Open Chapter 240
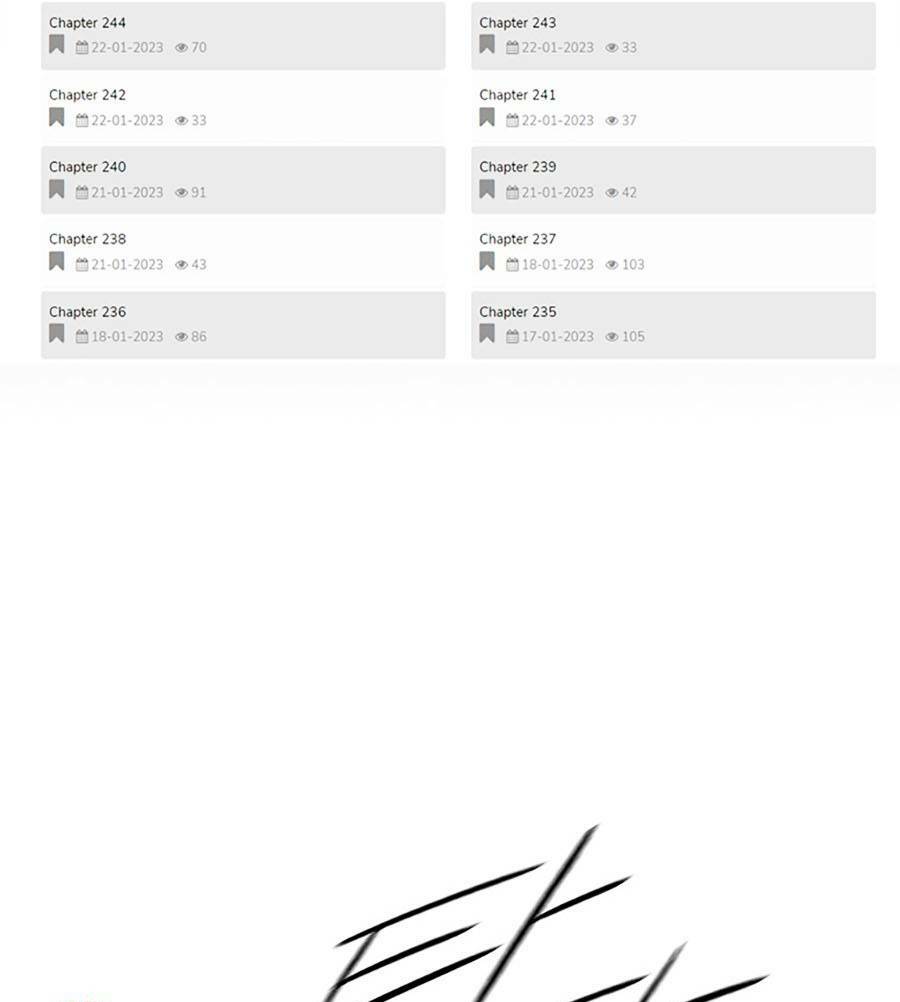Screen dimensions: 900x1002 pyautogui.click(x=88, y=167)
